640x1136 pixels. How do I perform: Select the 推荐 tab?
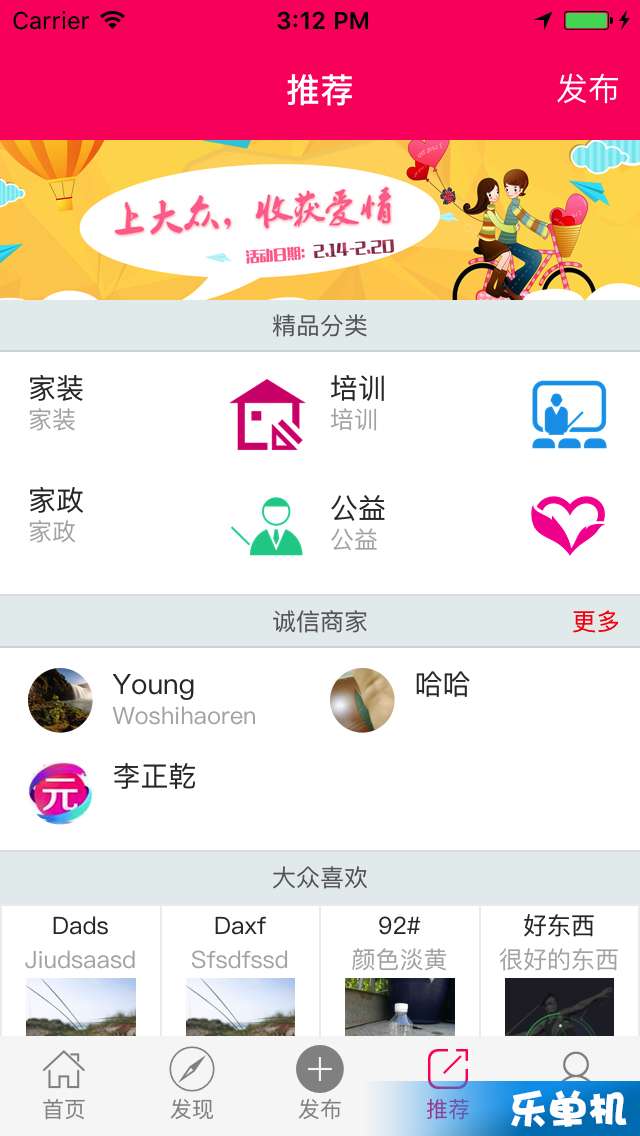447,1085
